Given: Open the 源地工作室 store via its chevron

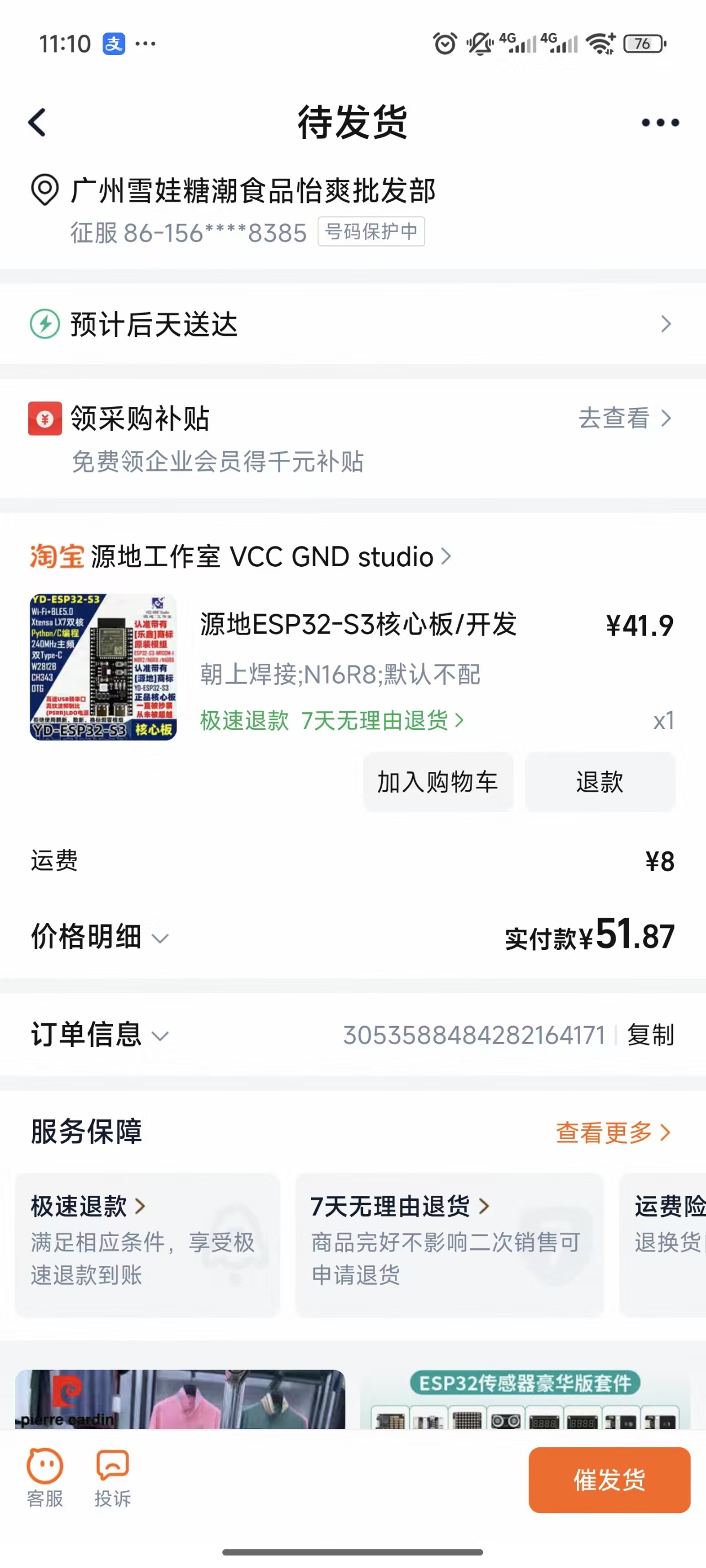Looking at the screenshot, I should (x=446, y=556).
